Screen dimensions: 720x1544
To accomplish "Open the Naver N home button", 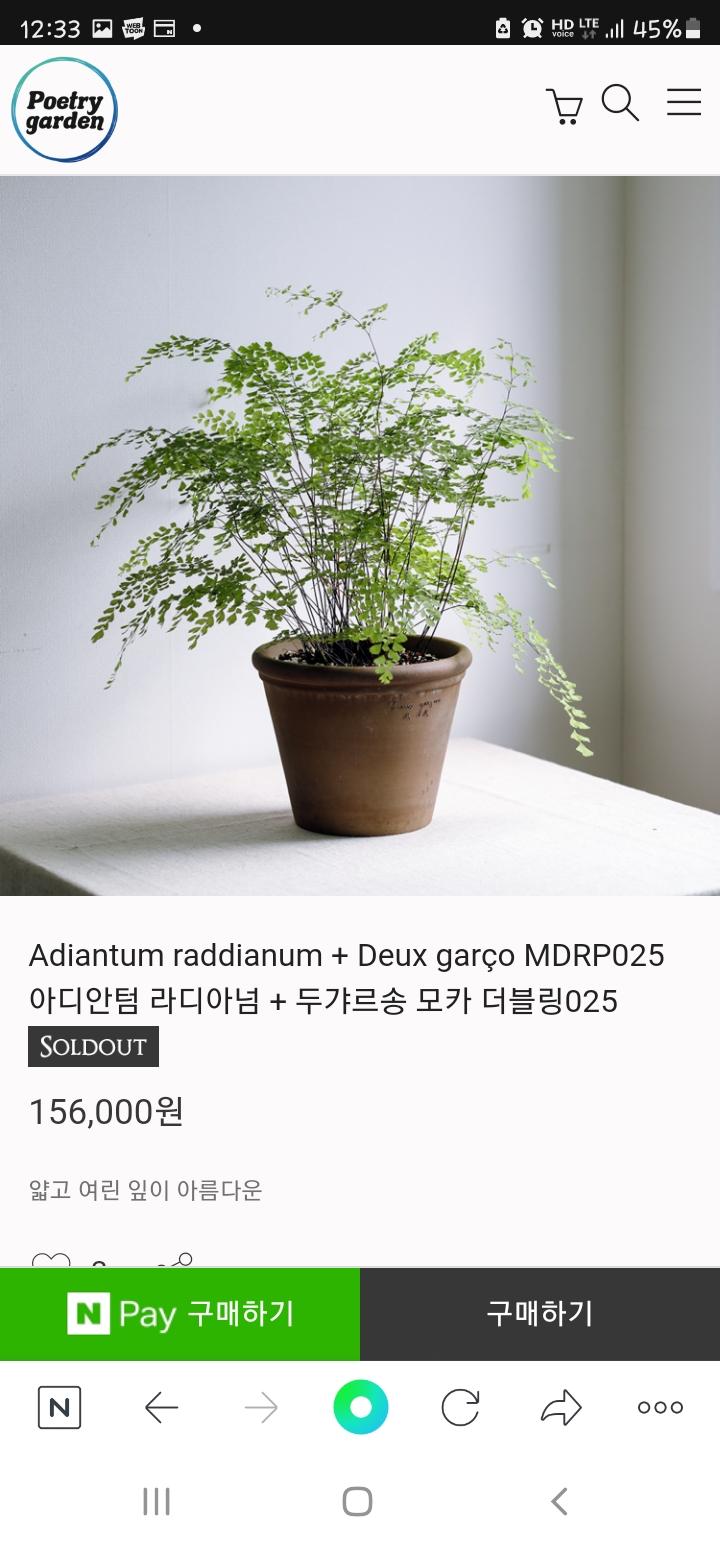I will click(x=59, y=1408).
